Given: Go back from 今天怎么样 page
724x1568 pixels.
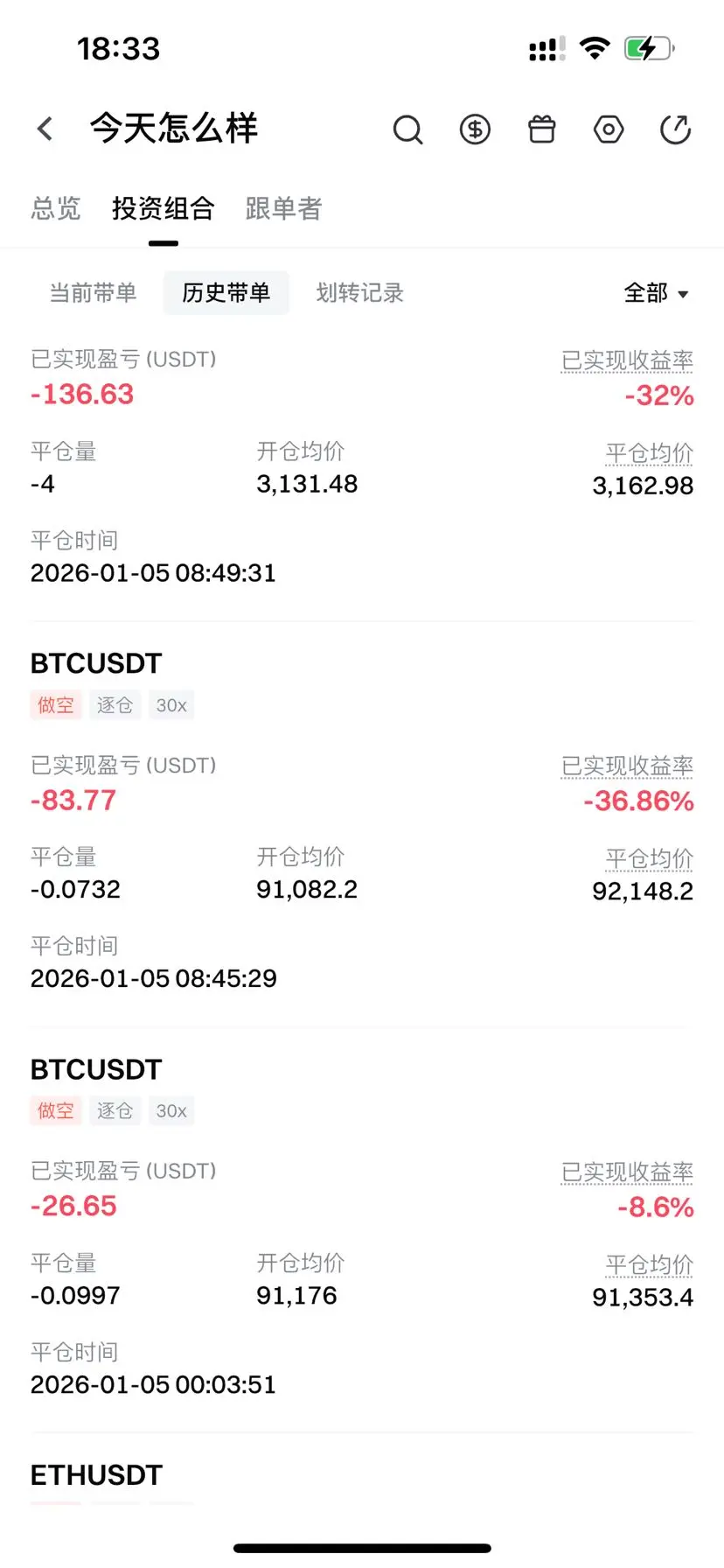Looking at the screenshot, I should [45, 129].
